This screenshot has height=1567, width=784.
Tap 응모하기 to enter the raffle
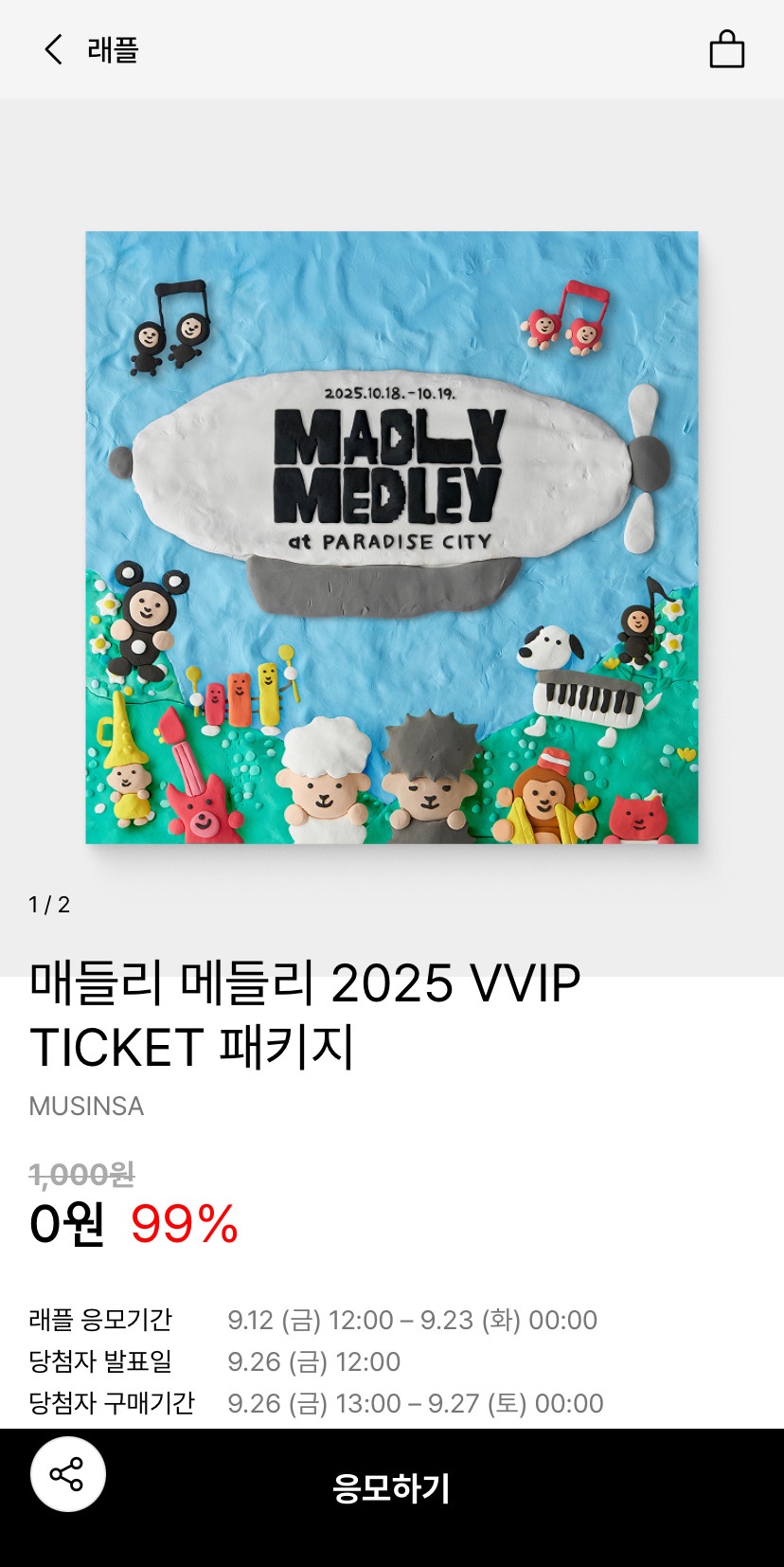point(392,1487)
